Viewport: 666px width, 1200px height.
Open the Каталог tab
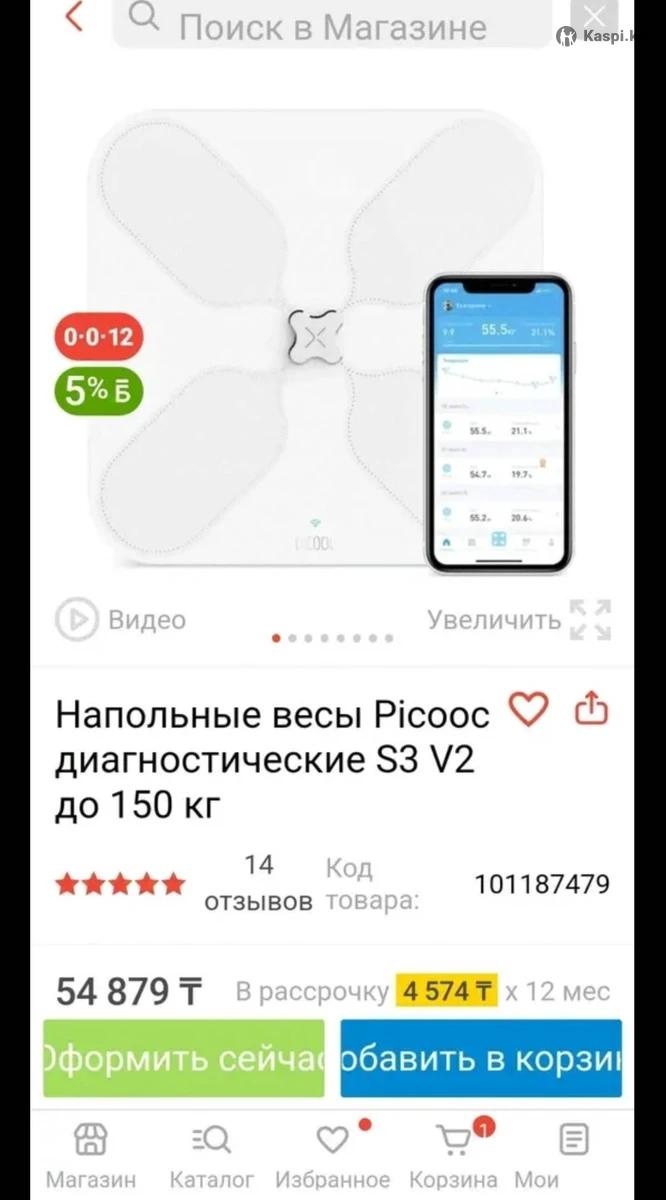tap(211, 1155)
